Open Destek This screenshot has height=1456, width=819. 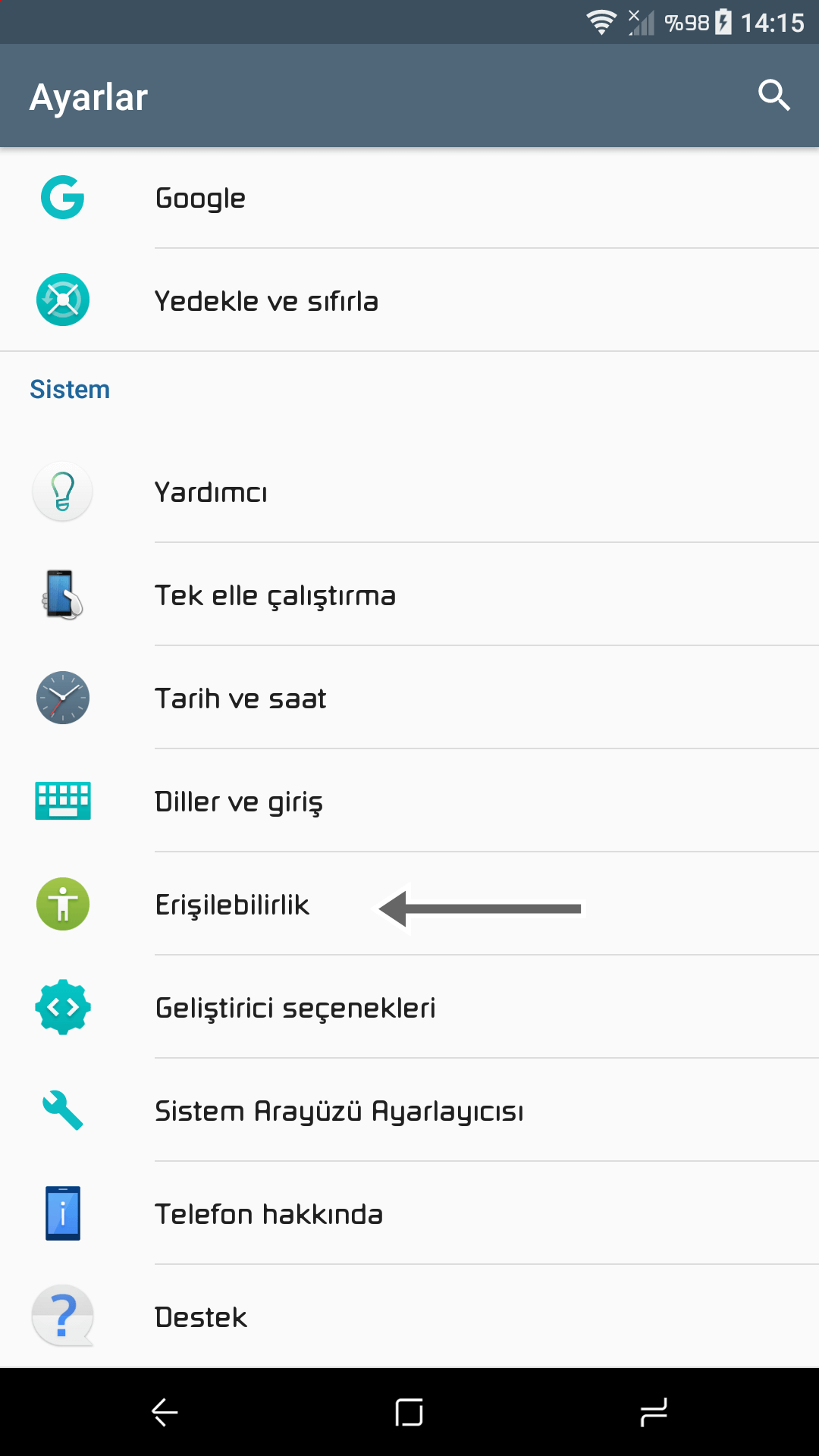tap(409, 1316)
